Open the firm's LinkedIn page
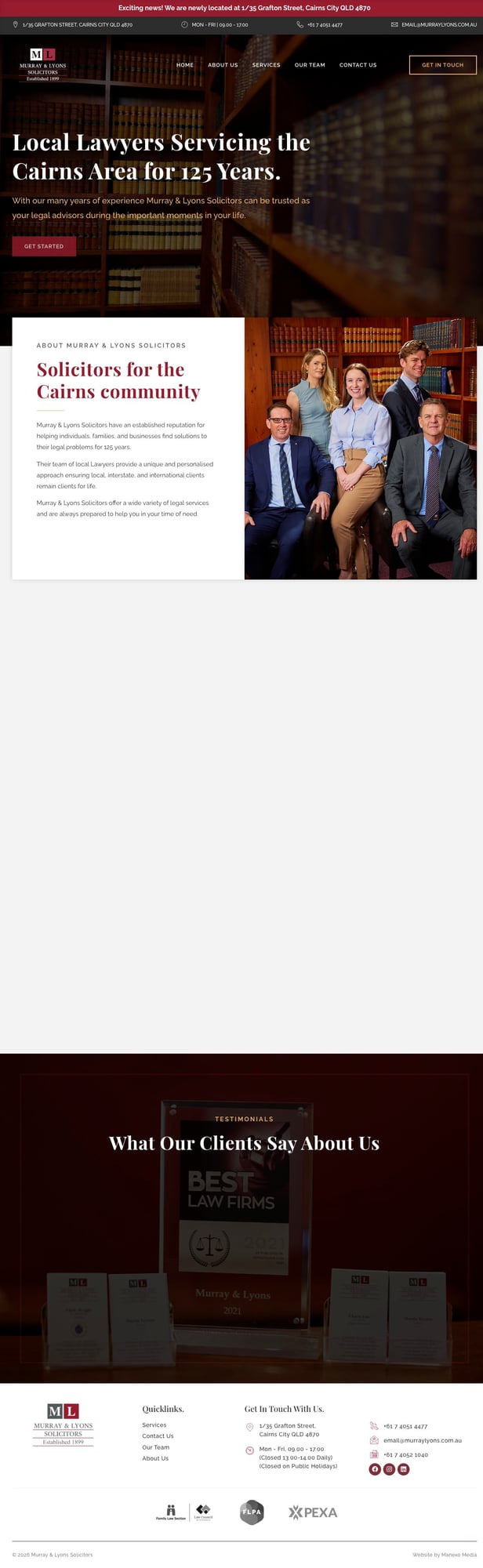The height and width of the screenshot is (1568, 483). click(x=403, y=1469)
